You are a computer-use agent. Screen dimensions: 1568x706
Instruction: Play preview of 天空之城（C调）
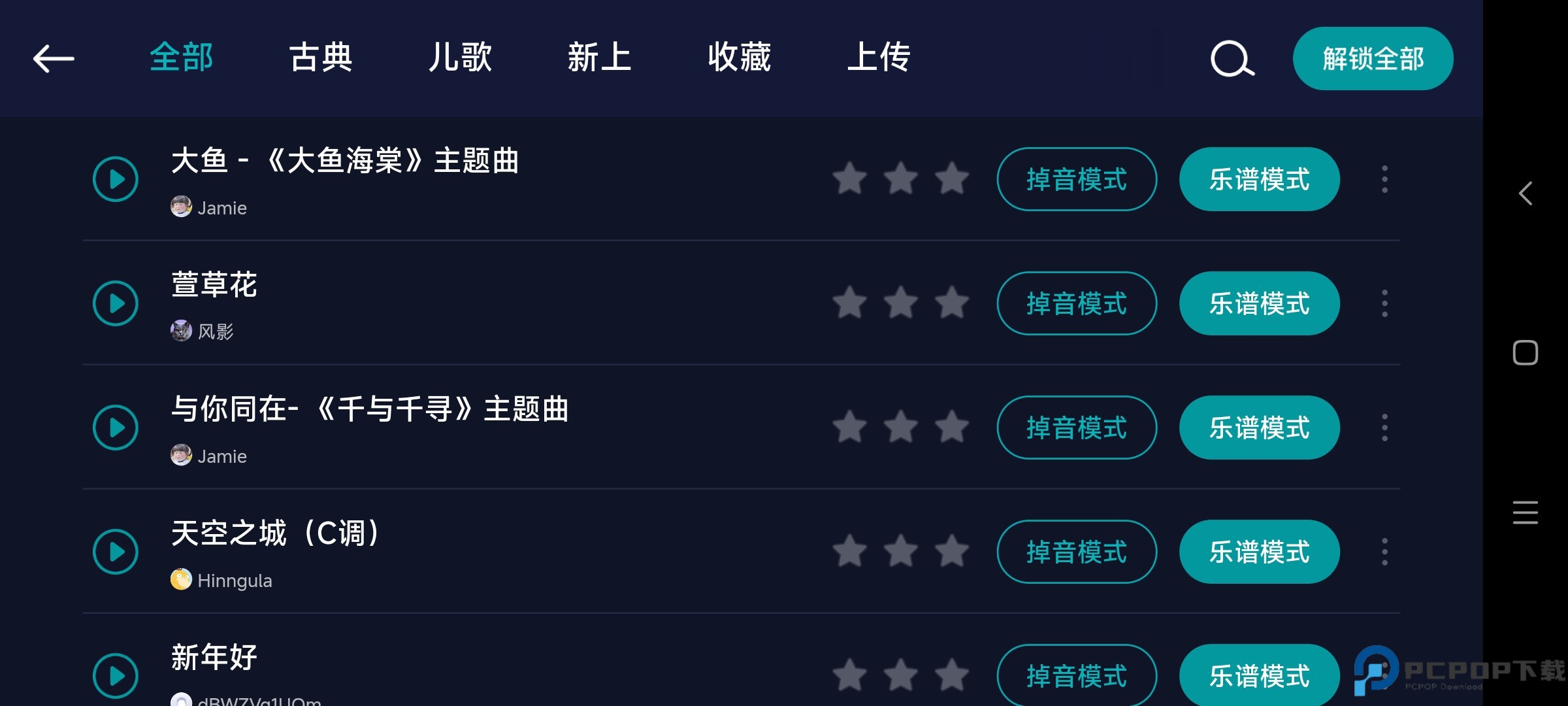[116, 552]
